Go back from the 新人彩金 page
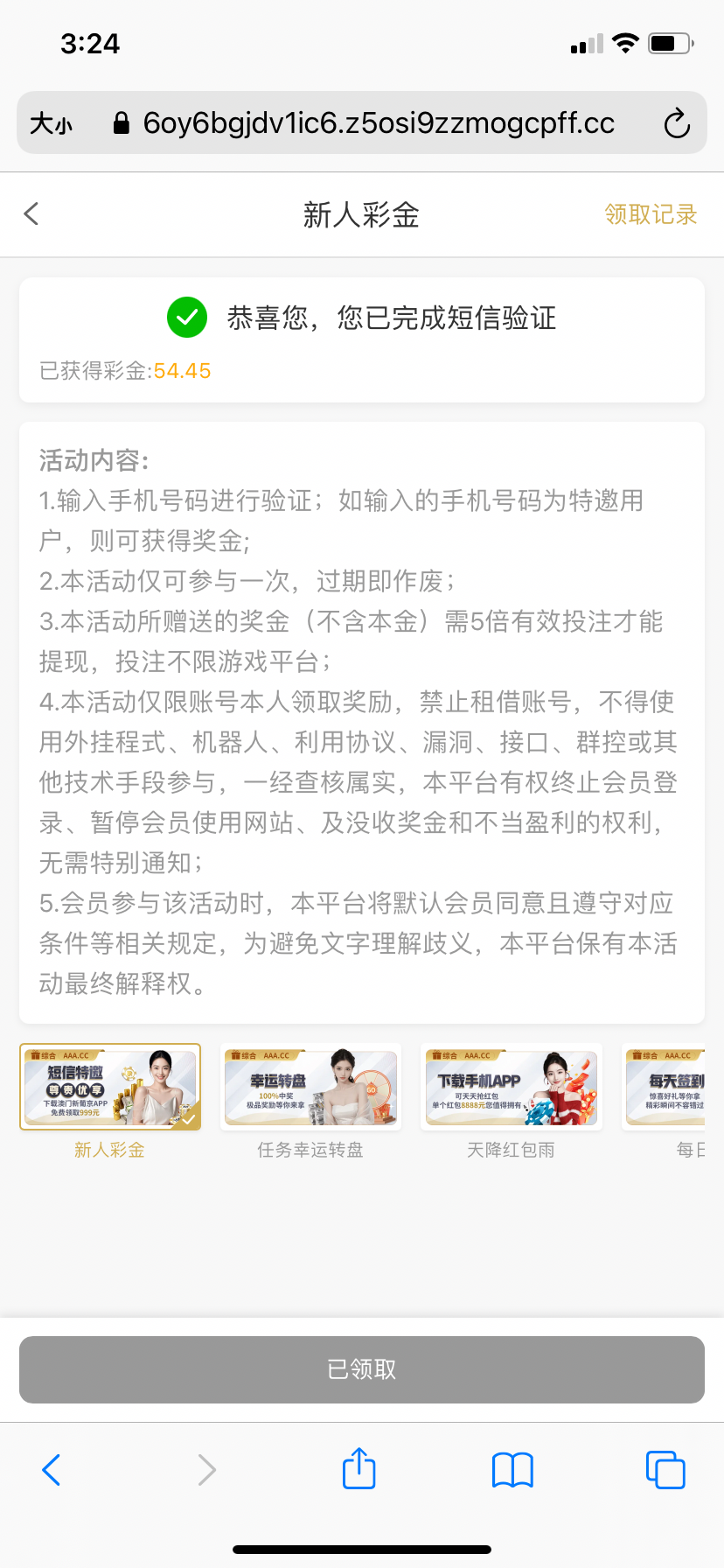The width and height of the screenshot is (724, 1568). point(32,214)
